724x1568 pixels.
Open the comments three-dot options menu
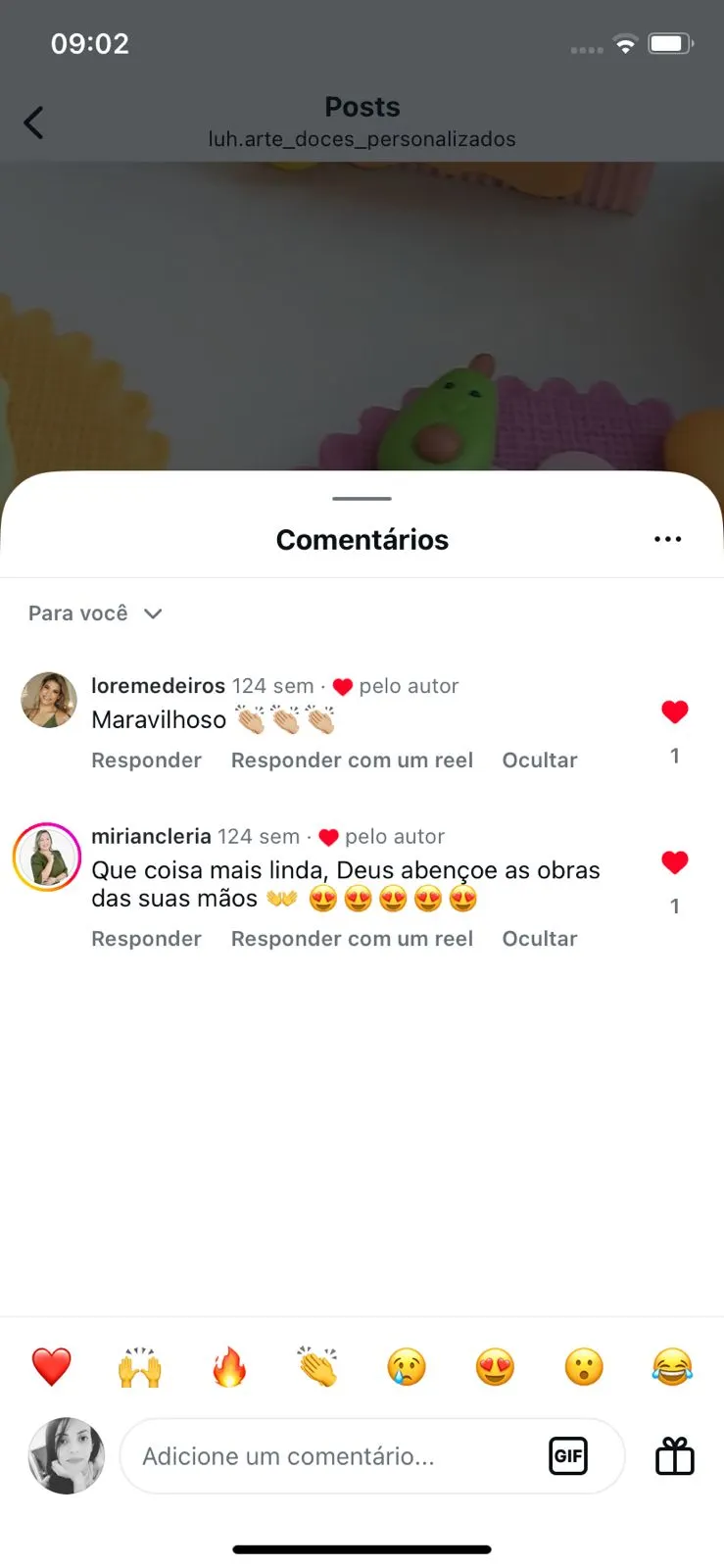tap(667, 539)
